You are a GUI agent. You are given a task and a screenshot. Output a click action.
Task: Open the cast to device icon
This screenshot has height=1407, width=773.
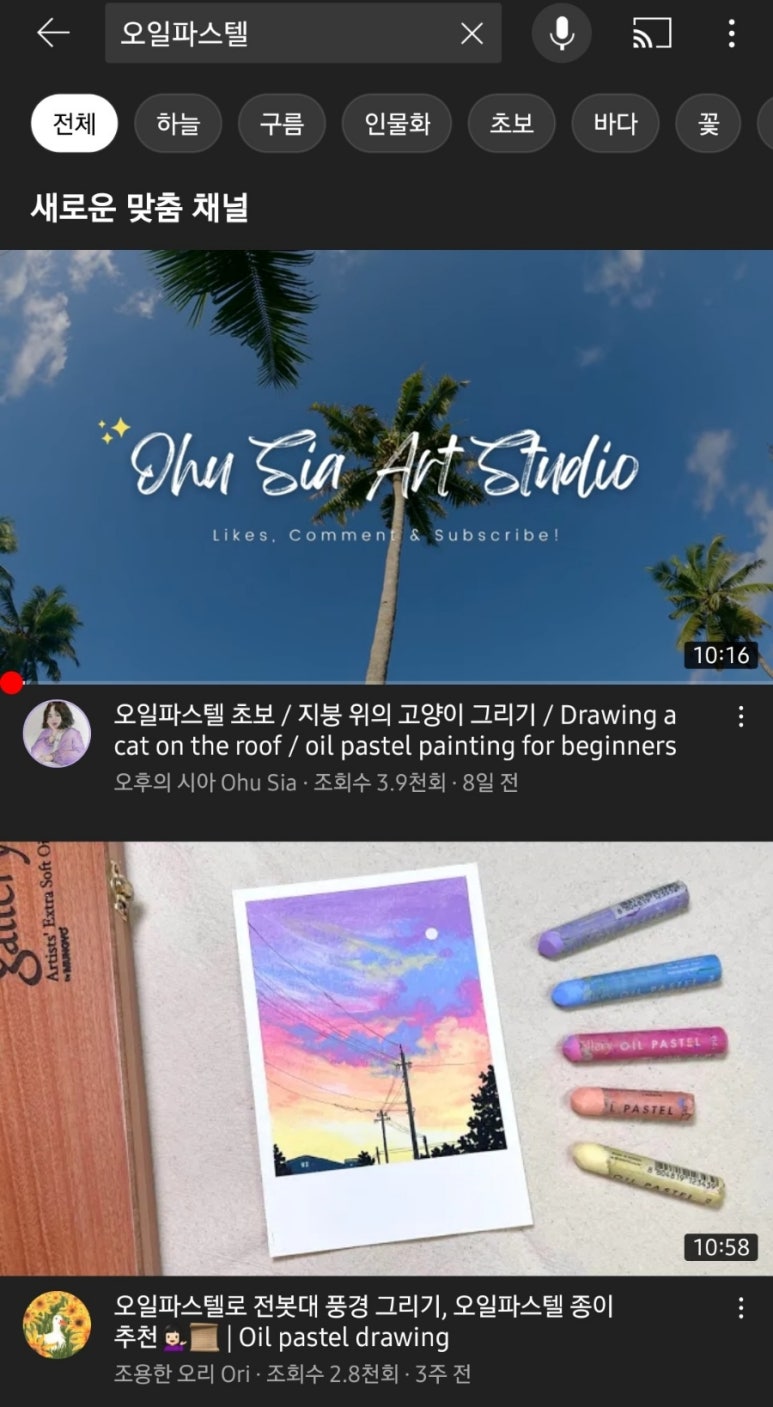[x=652, y=33]
